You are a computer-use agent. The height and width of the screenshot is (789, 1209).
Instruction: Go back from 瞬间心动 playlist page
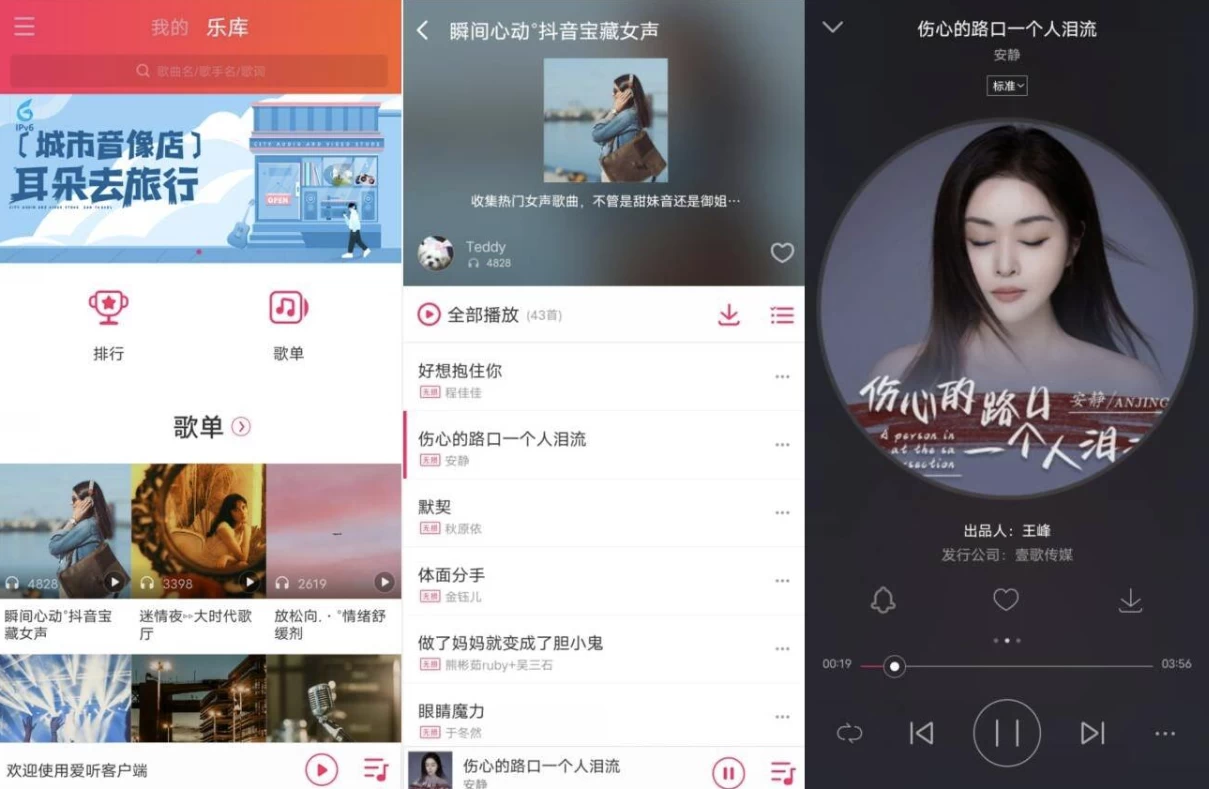(423, 31)
